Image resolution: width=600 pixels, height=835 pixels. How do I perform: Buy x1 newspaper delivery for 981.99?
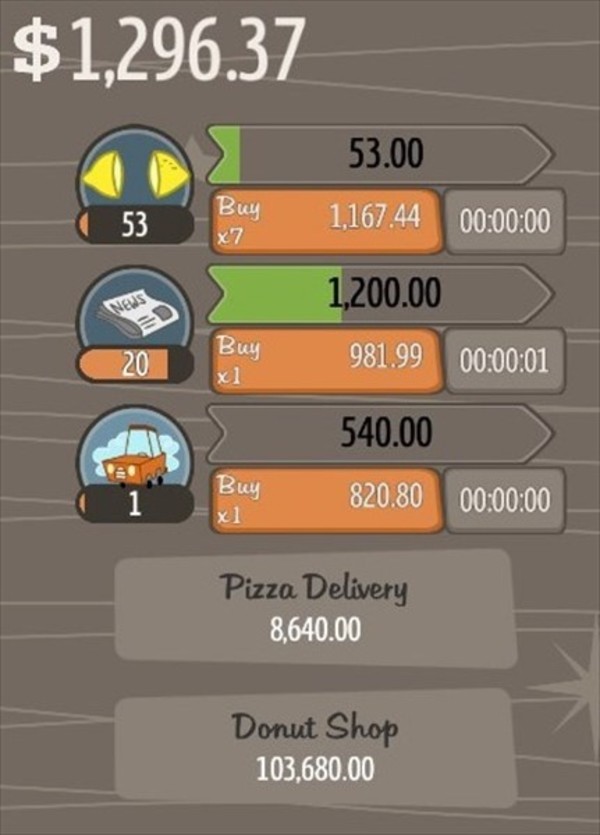pos(325,360)
